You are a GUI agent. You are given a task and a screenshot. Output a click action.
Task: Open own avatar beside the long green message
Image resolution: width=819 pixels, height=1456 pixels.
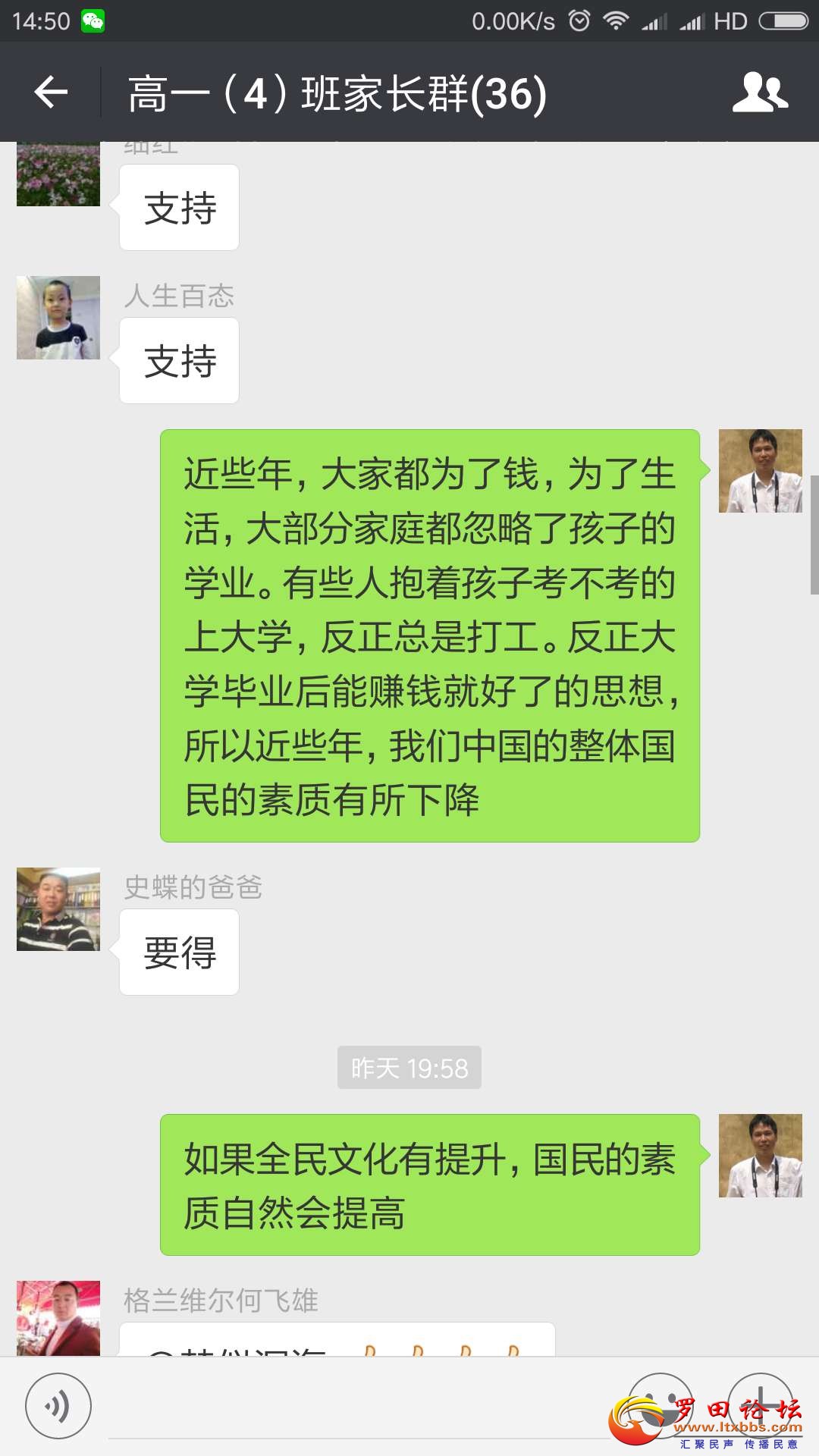760,471
